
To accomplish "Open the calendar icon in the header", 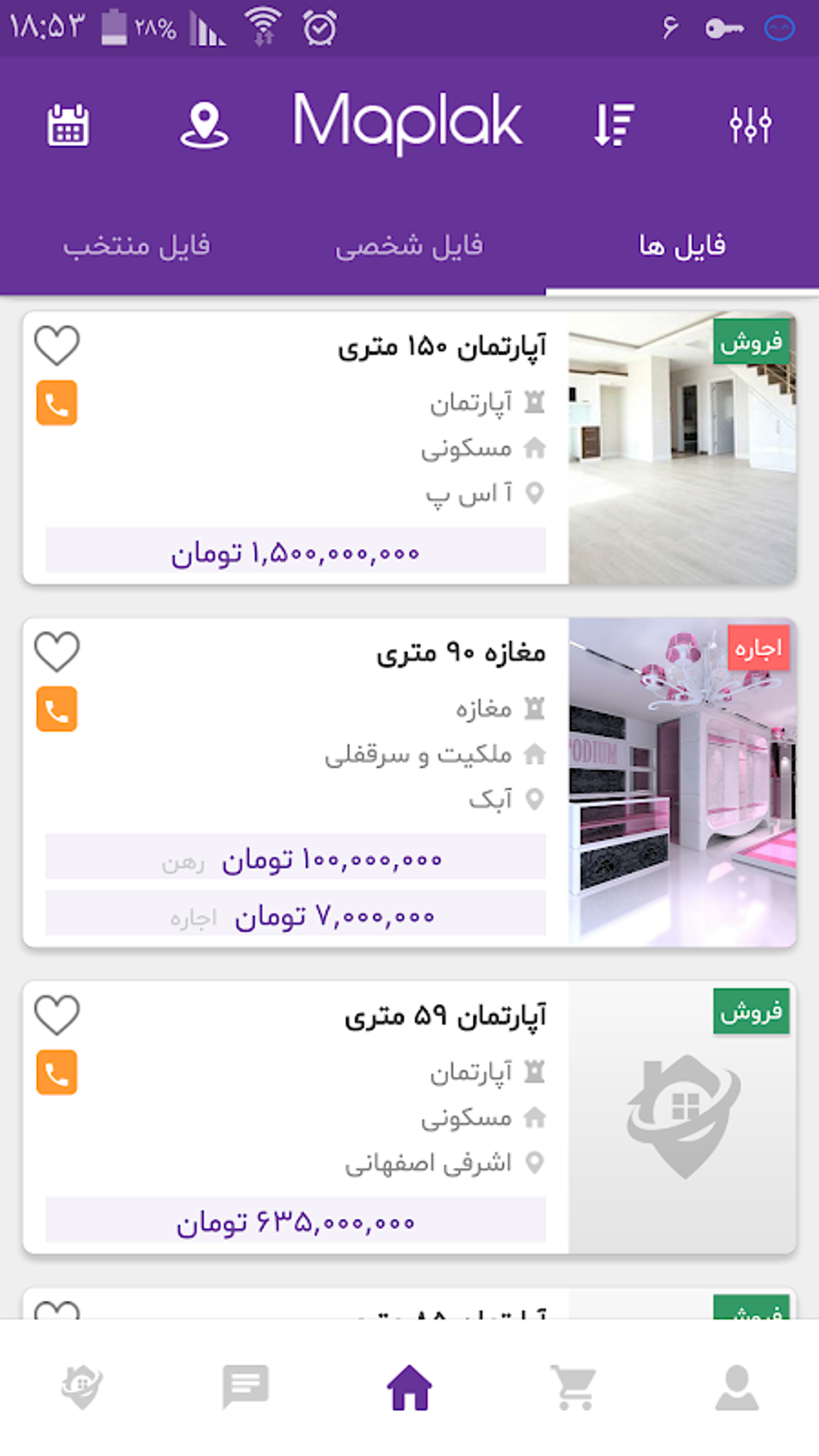I will [68, 125].
